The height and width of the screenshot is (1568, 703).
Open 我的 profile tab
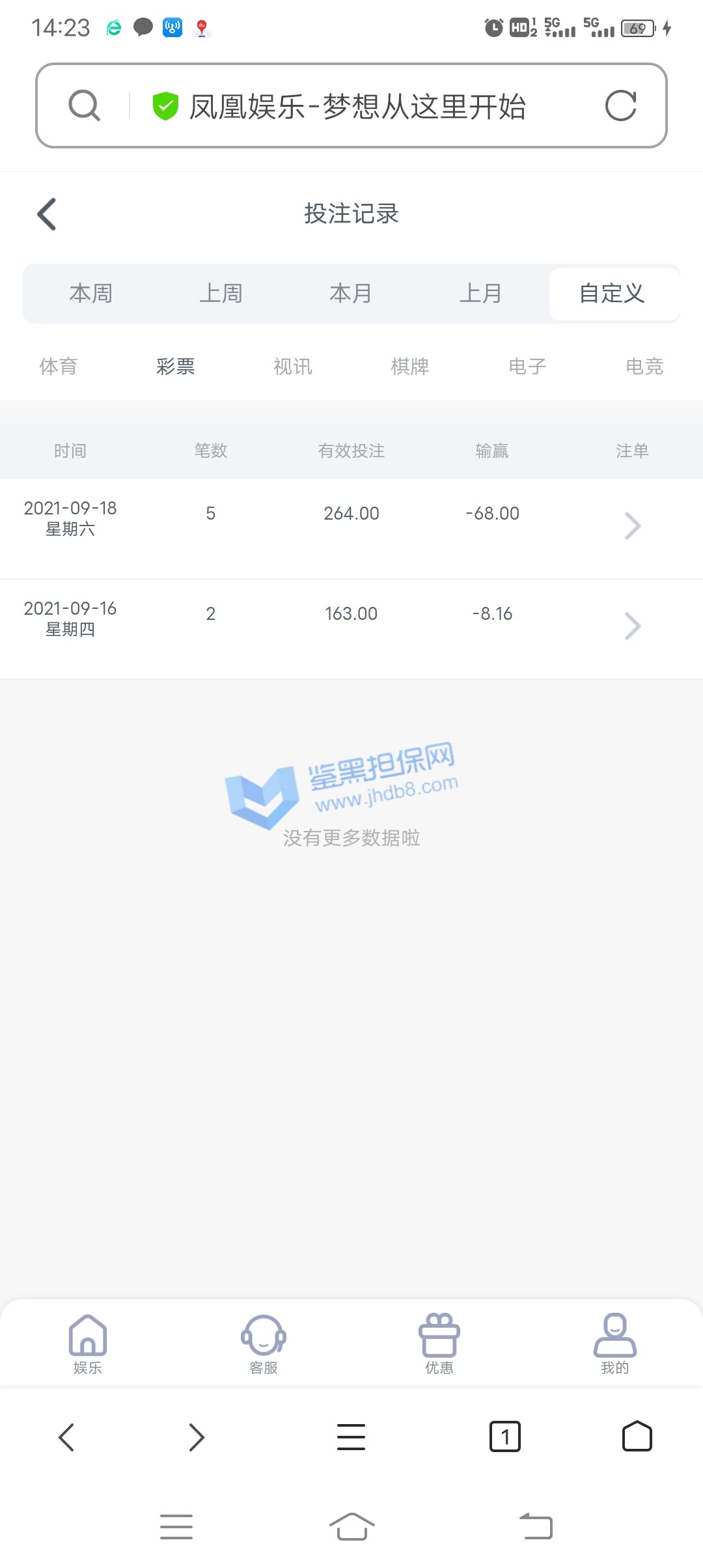coord(615,1344)
